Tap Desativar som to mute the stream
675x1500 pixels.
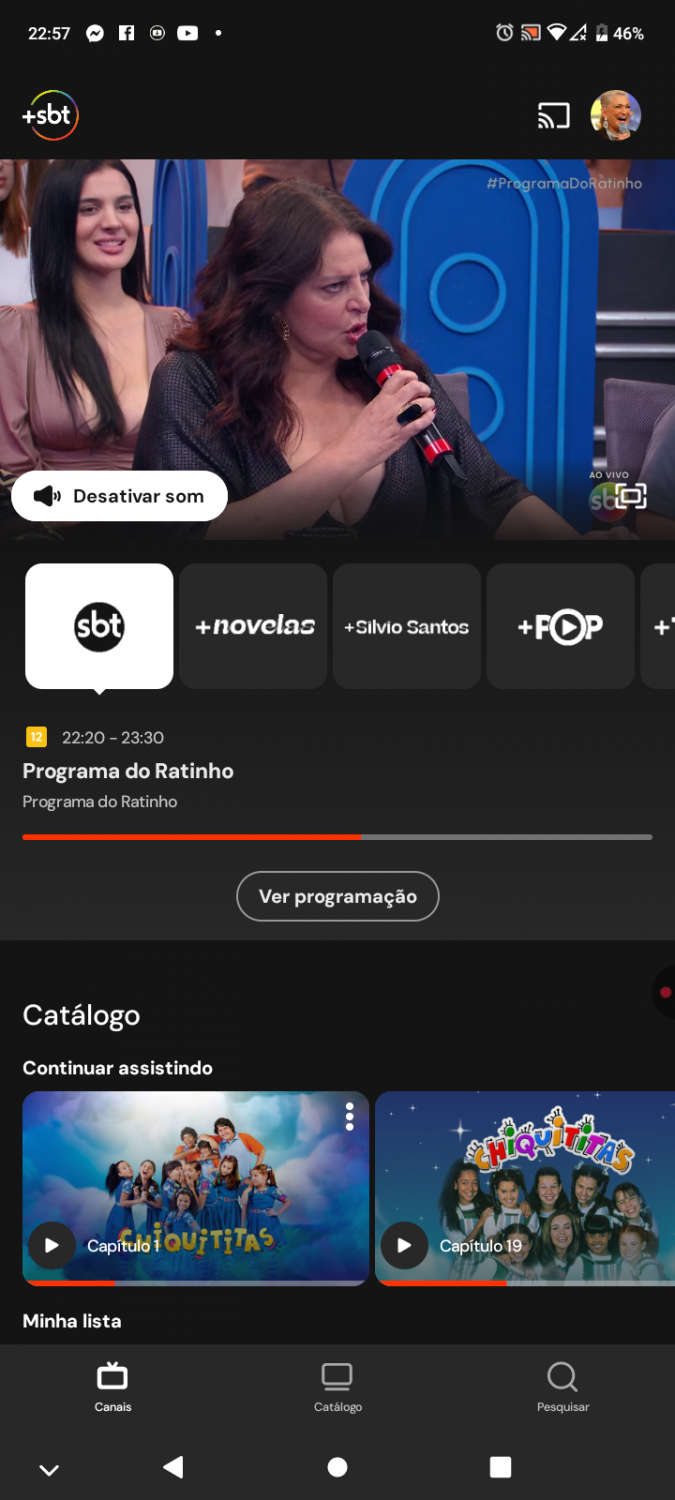(120, 496)
